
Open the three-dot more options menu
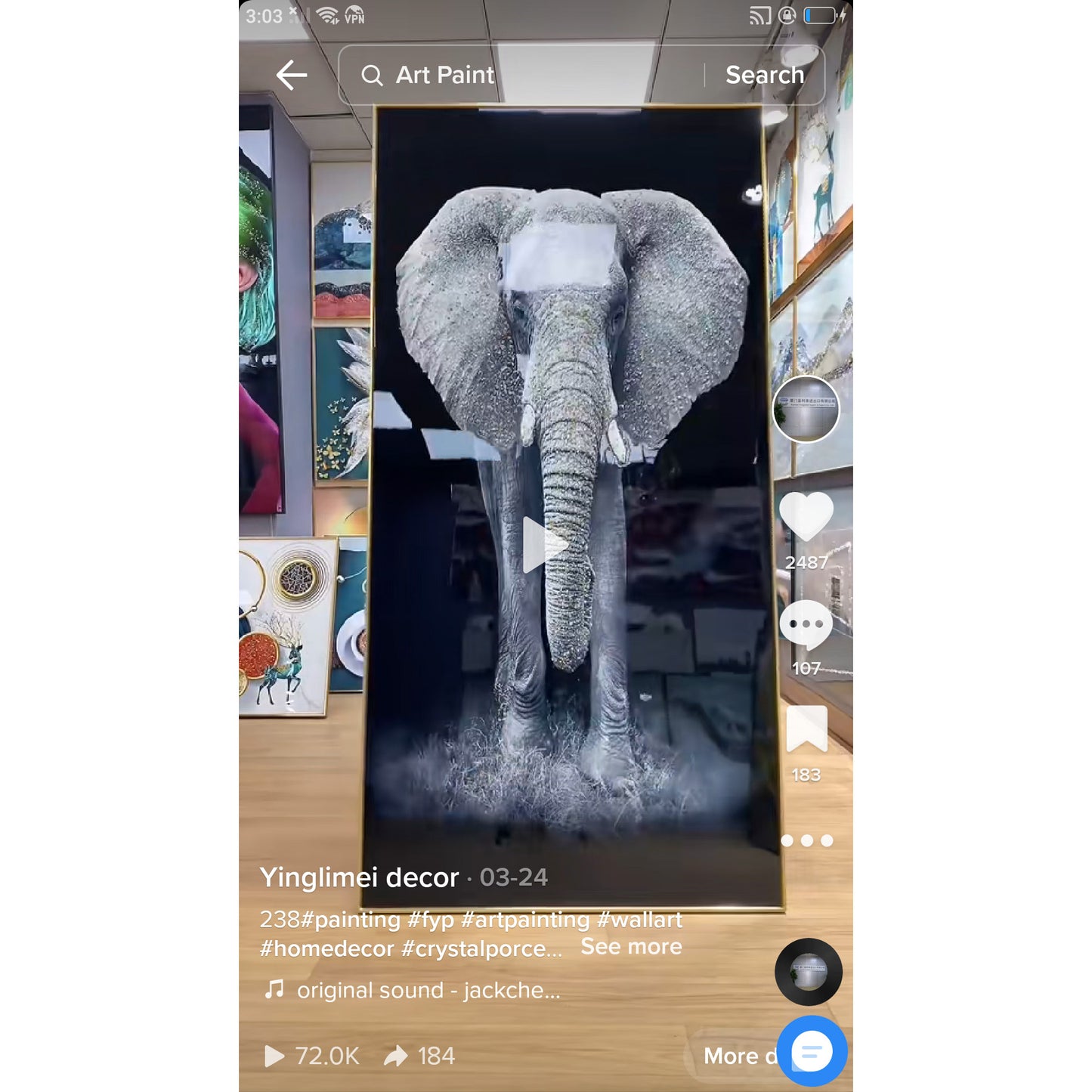806,840
